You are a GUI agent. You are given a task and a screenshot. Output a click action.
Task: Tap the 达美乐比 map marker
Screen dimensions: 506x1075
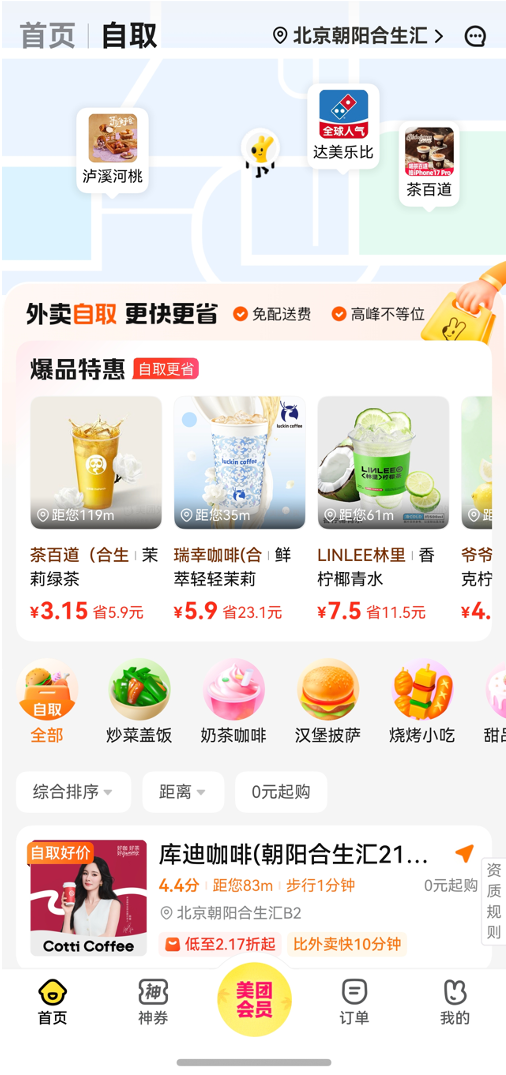(x=343, y=127)
